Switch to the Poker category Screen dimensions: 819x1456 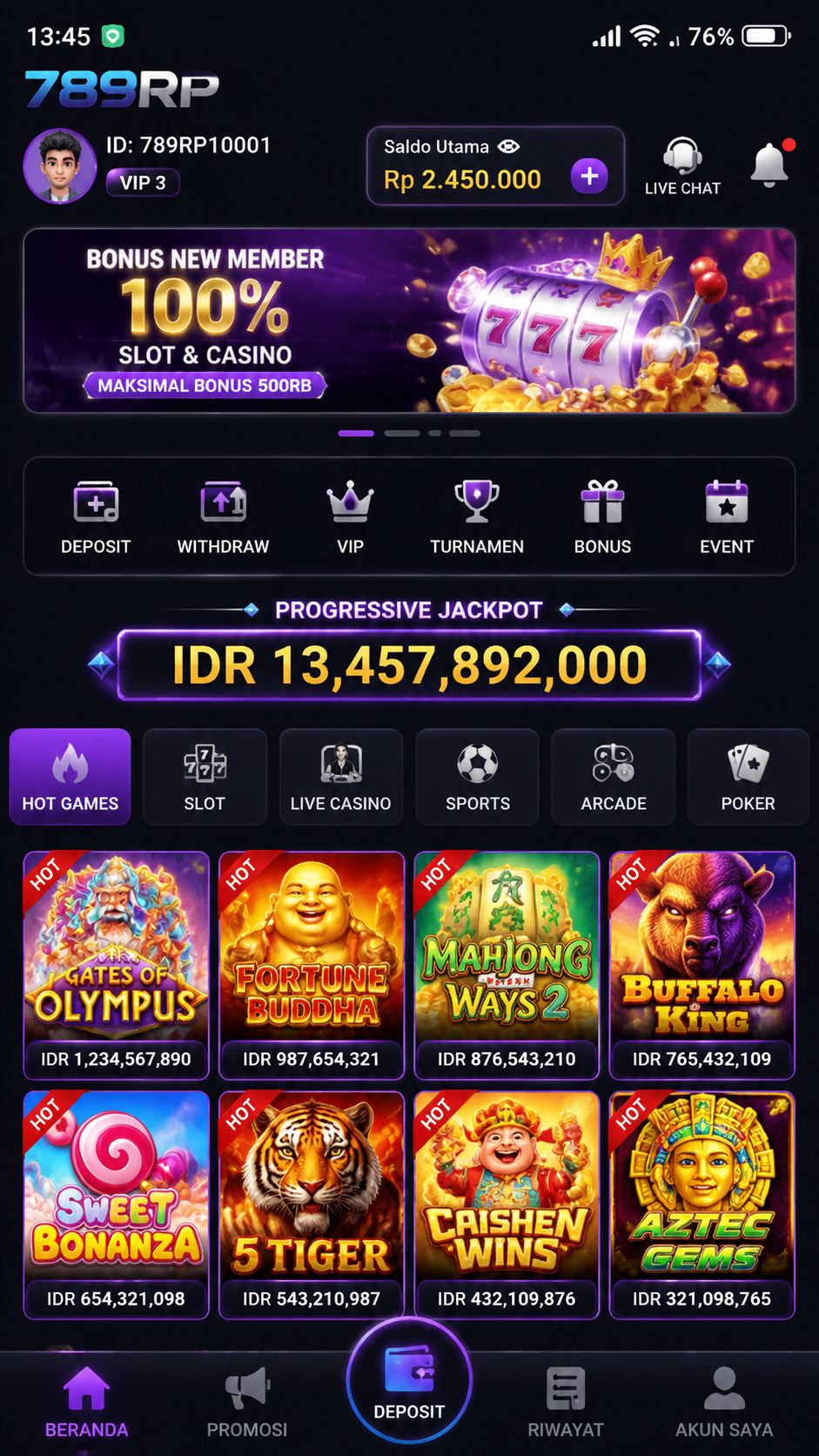pos(748,777)
